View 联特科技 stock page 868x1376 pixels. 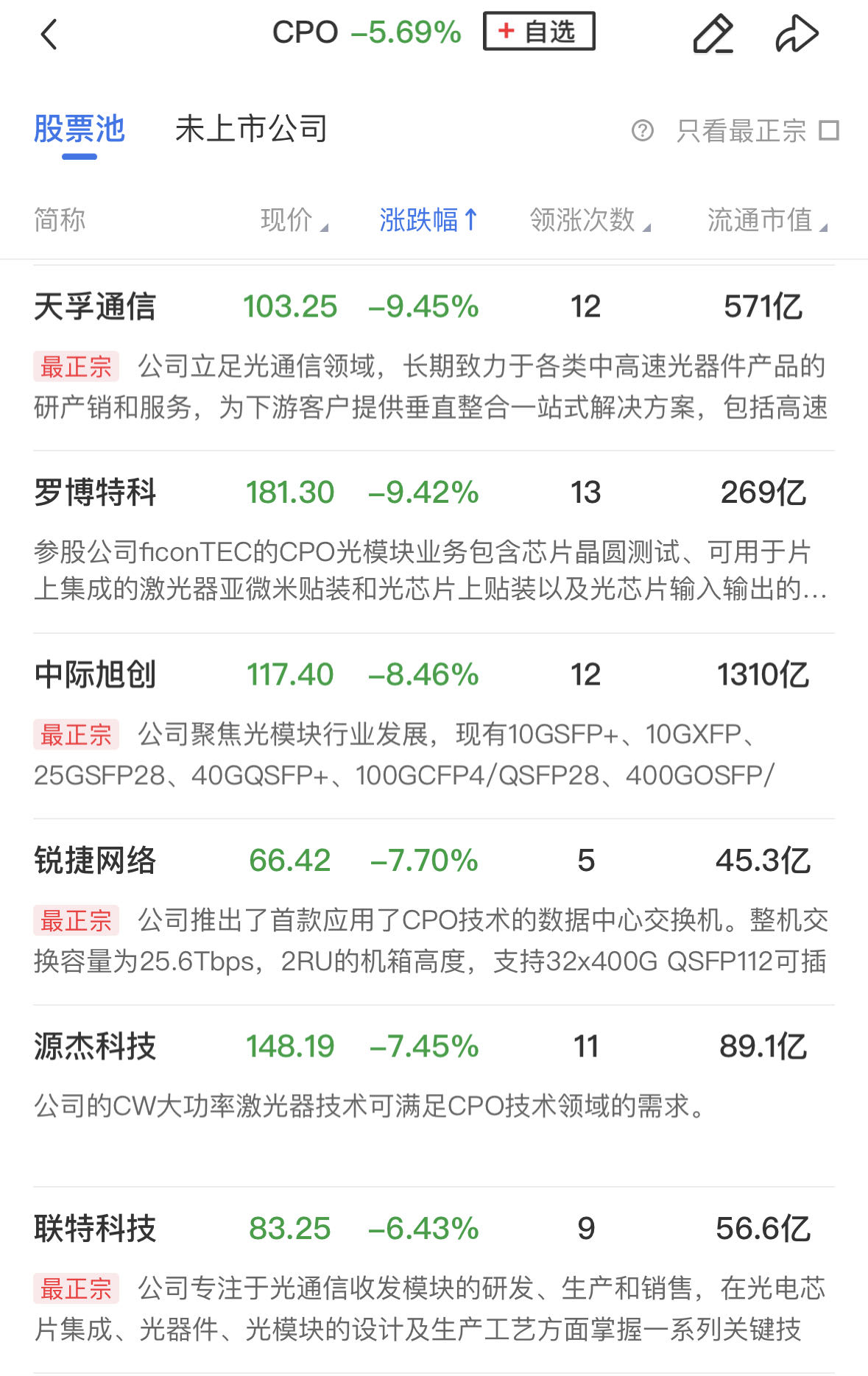(x=95, y=1229)
